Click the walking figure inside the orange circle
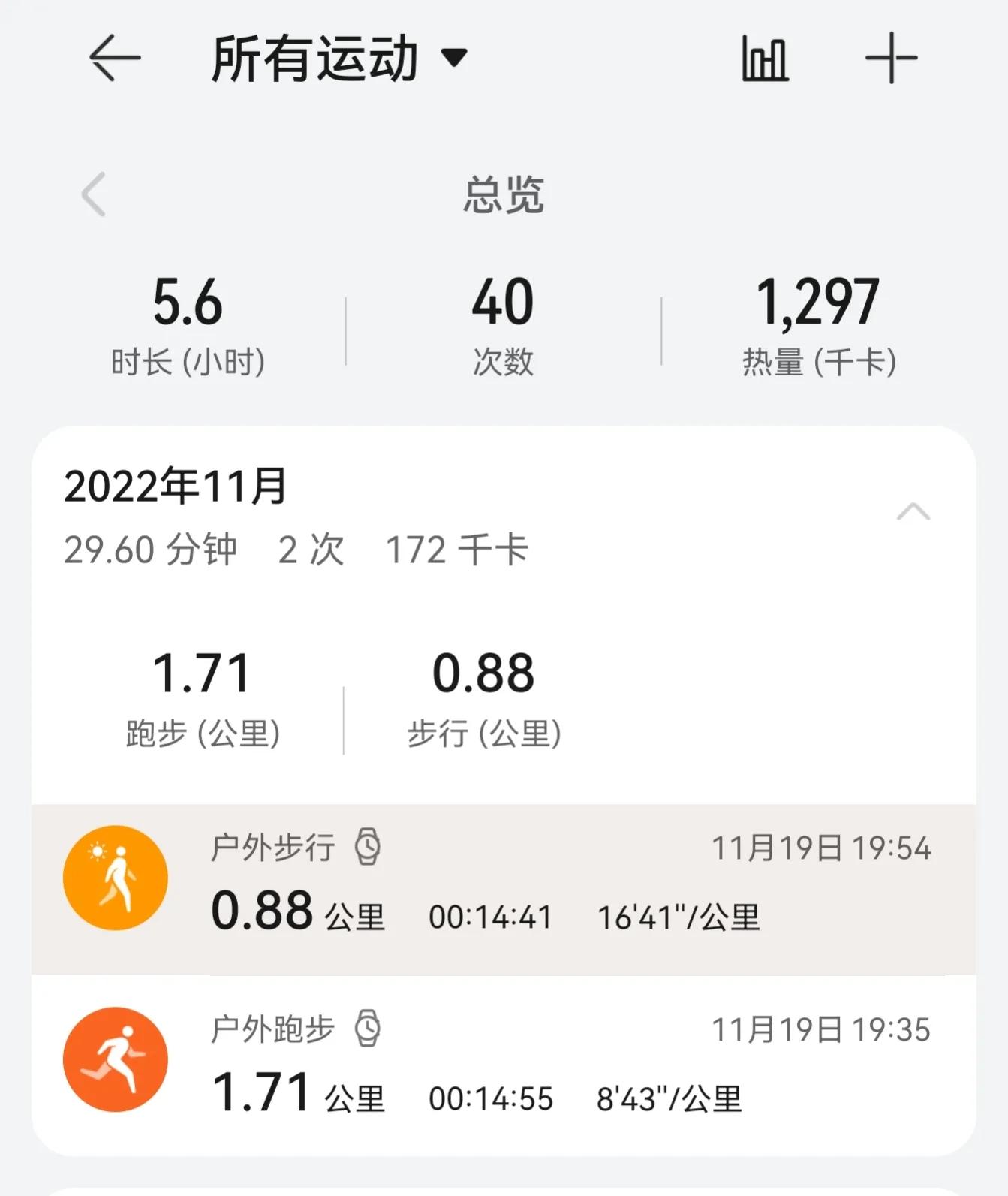This screenshot has height=1196, width=1008. pyautogui.click(x=114, y=878)
